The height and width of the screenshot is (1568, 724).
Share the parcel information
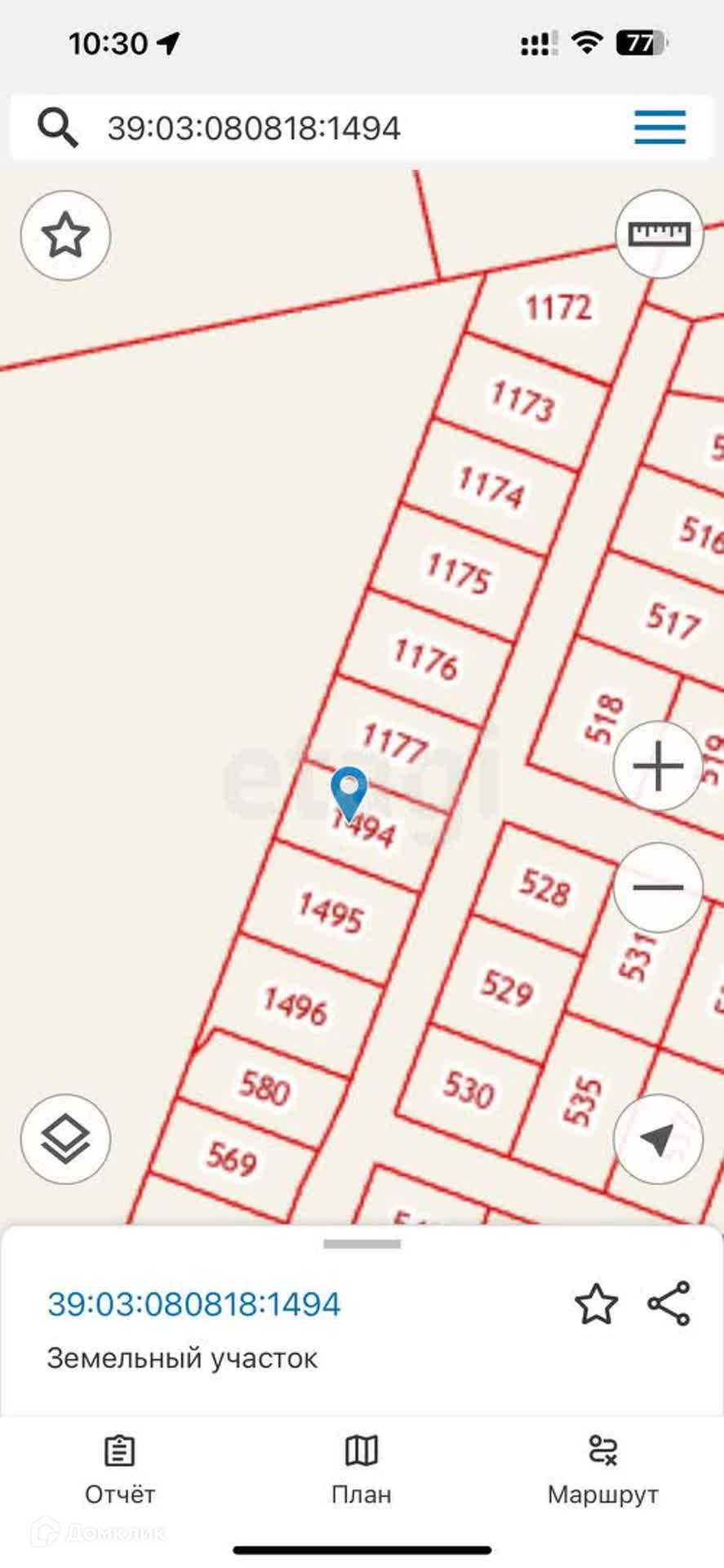669,1303
